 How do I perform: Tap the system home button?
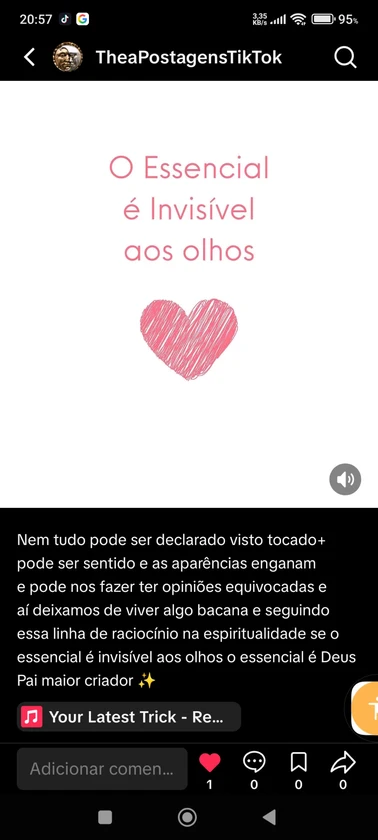pyautogui.click(x=187, y=817)
